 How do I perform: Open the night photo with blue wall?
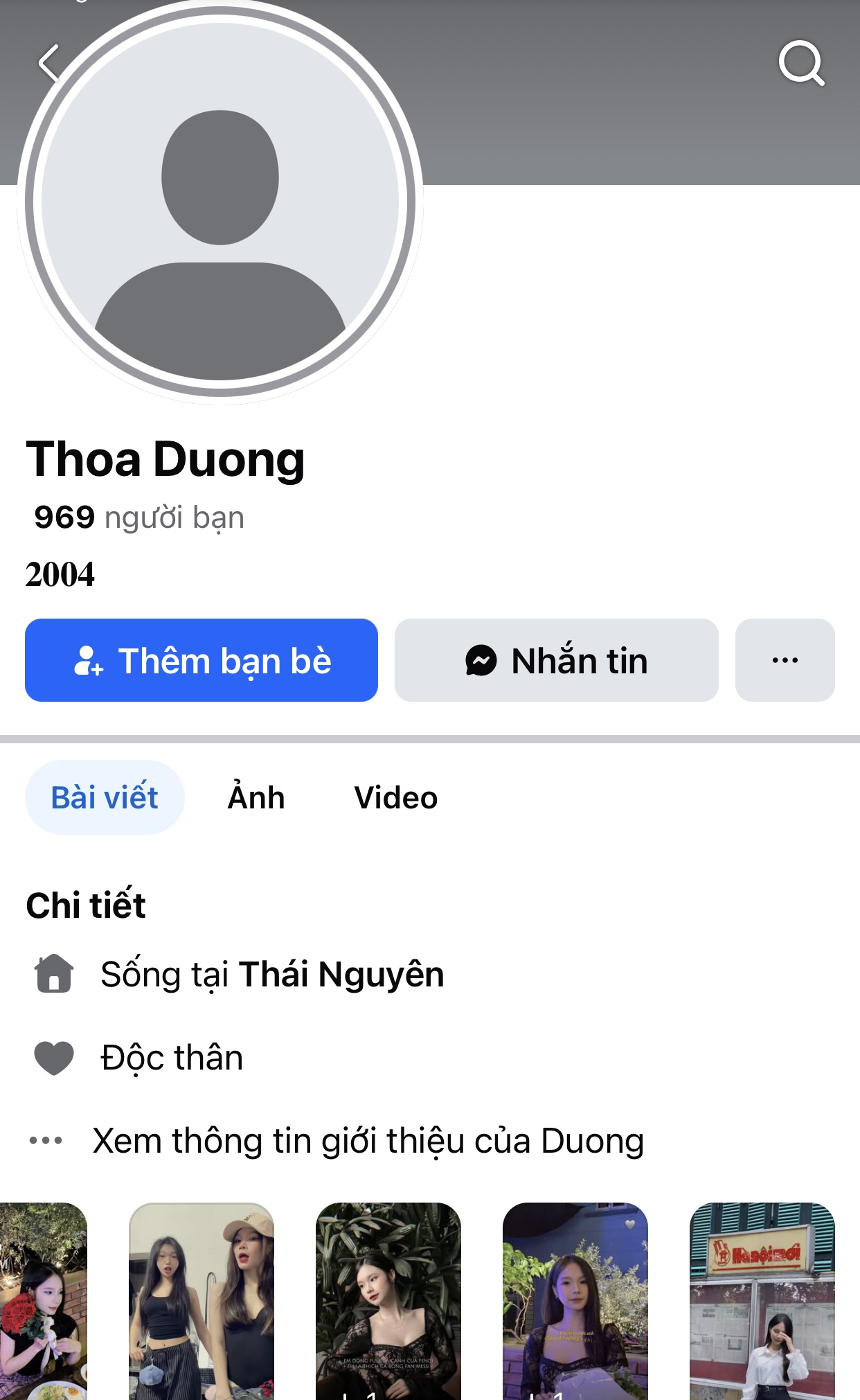(575, 1301)
